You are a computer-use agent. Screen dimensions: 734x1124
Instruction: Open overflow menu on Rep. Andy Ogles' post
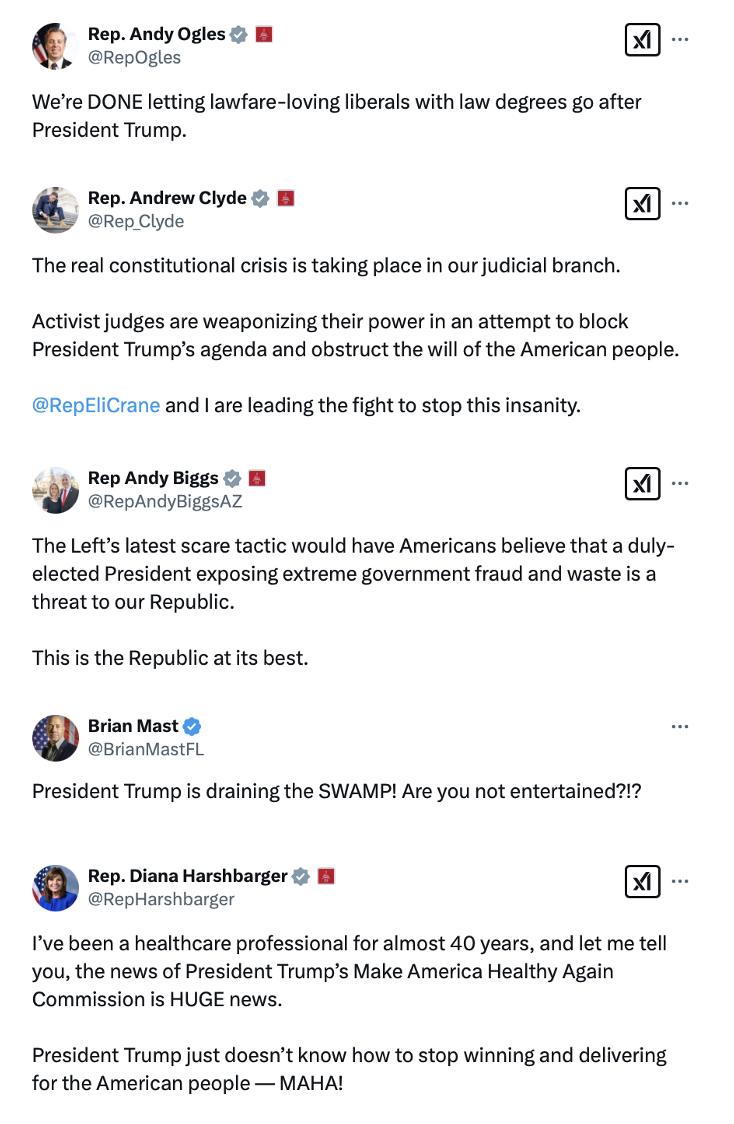(x=680, y=40)
